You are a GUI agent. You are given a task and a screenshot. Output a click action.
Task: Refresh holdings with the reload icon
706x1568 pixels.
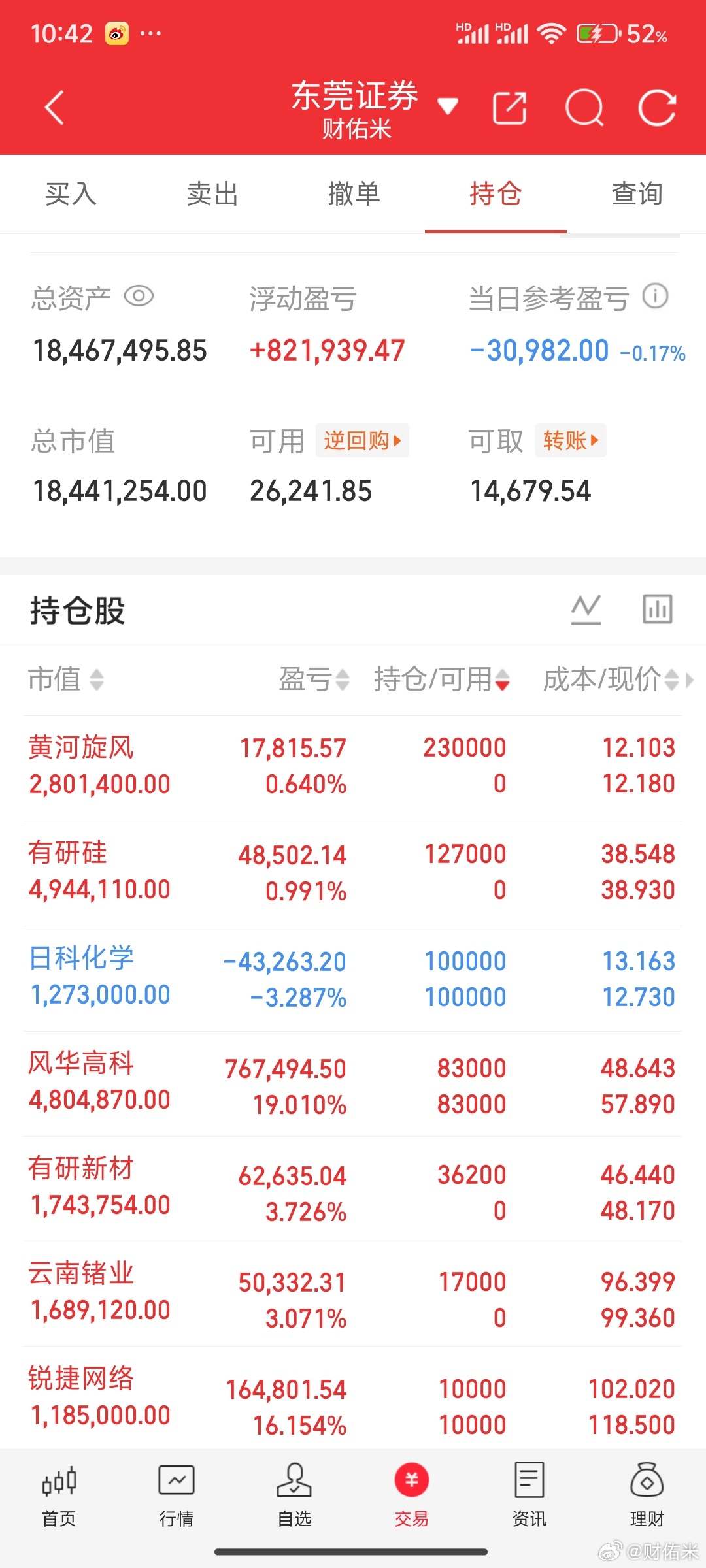tap(657, 108)
